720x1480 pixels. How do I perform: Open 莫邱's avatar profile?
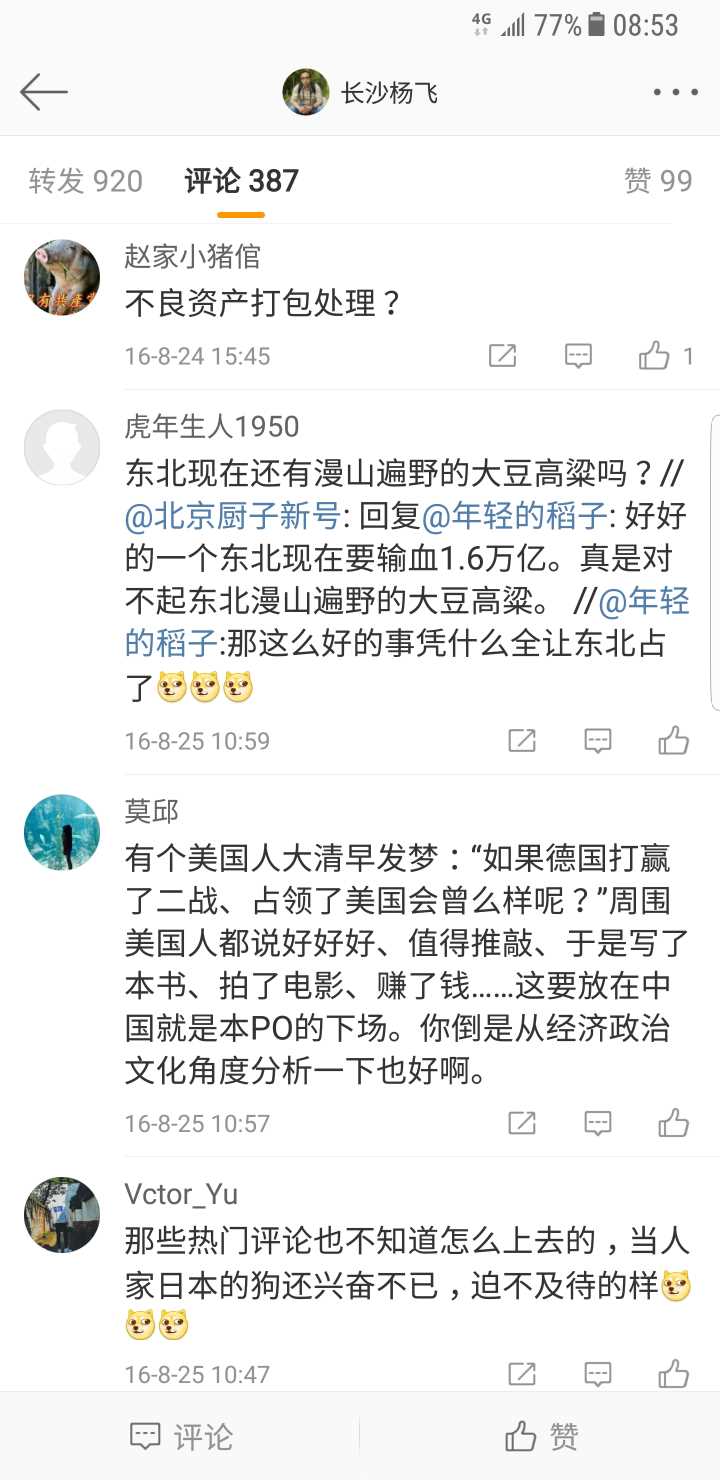pos(62,832)
